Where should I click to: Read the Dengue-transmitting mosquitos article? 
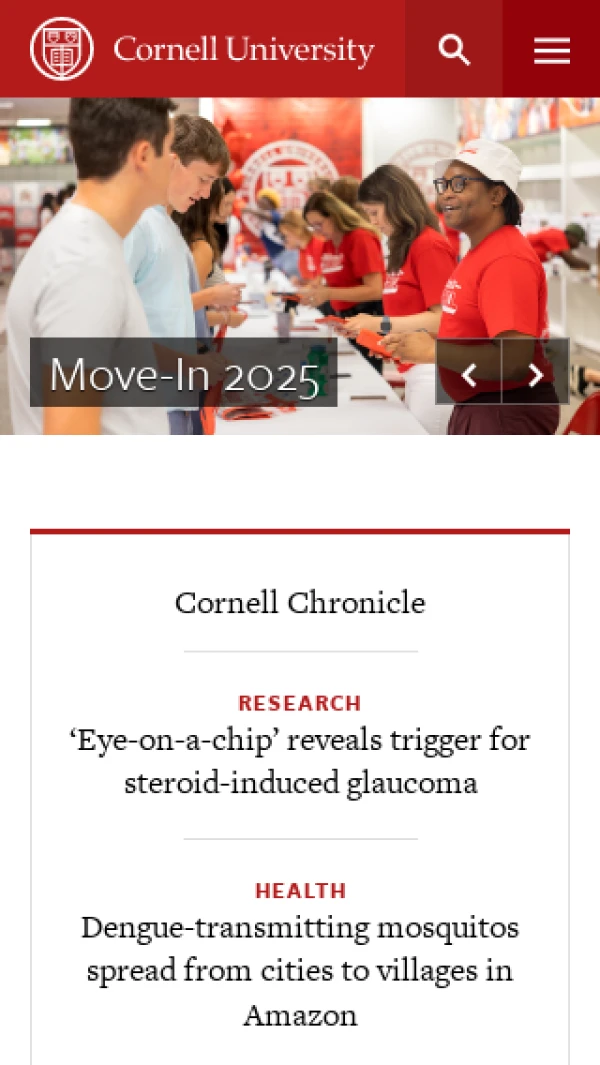(300, 970)
